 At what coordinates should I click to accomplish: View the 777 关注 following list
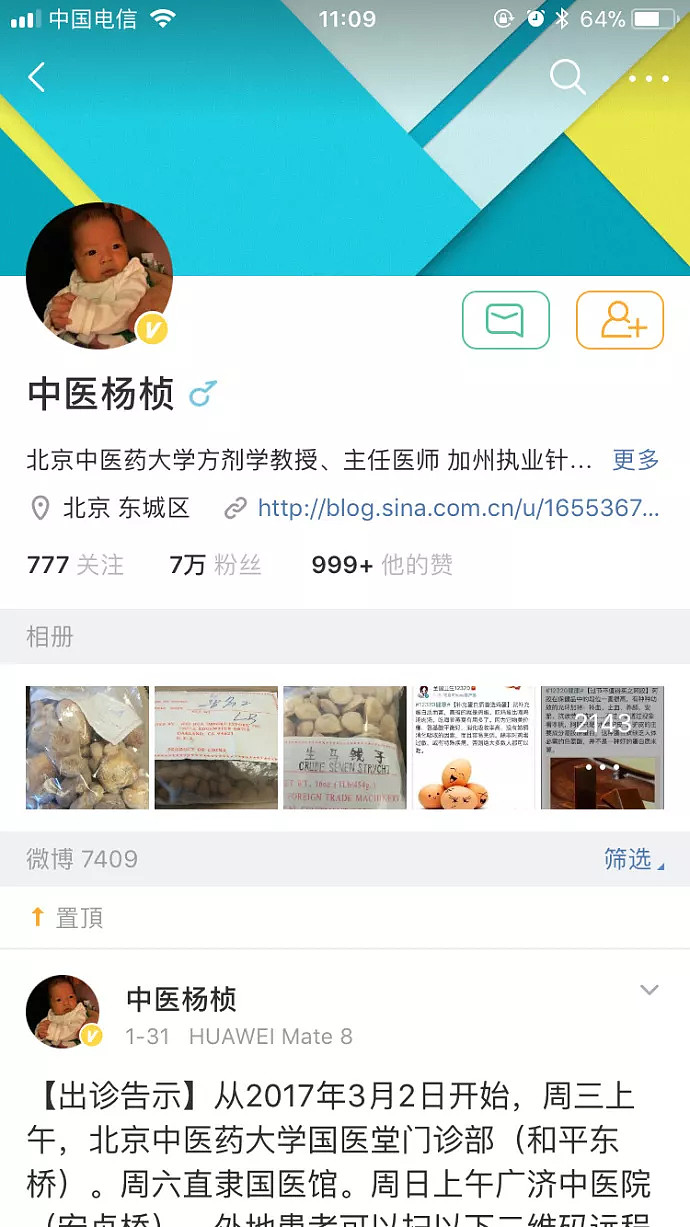pos(76,565)
